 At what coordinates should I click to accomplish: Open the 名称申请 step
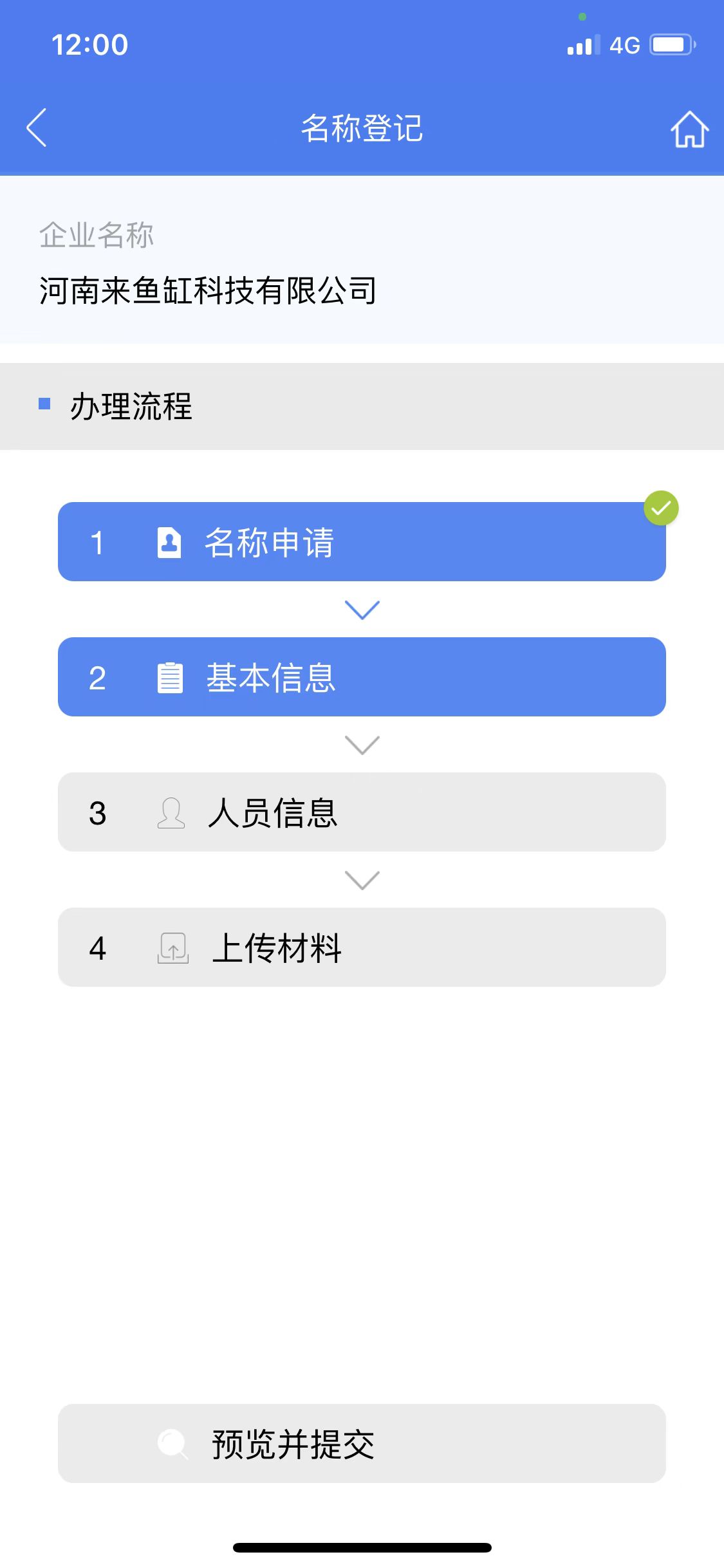coord(362,541)
